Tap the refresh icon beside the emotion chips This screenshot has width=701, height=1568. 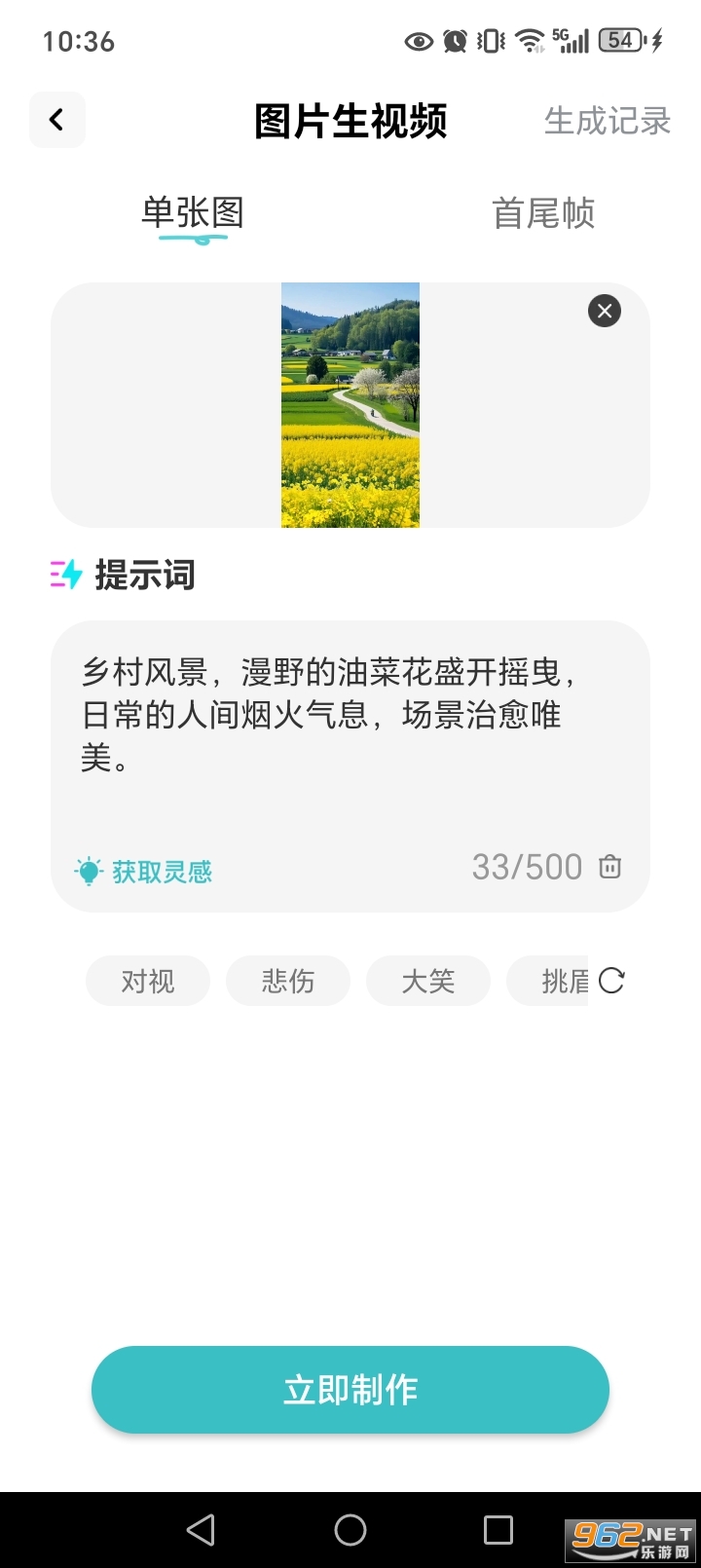[x=610, y=982]
